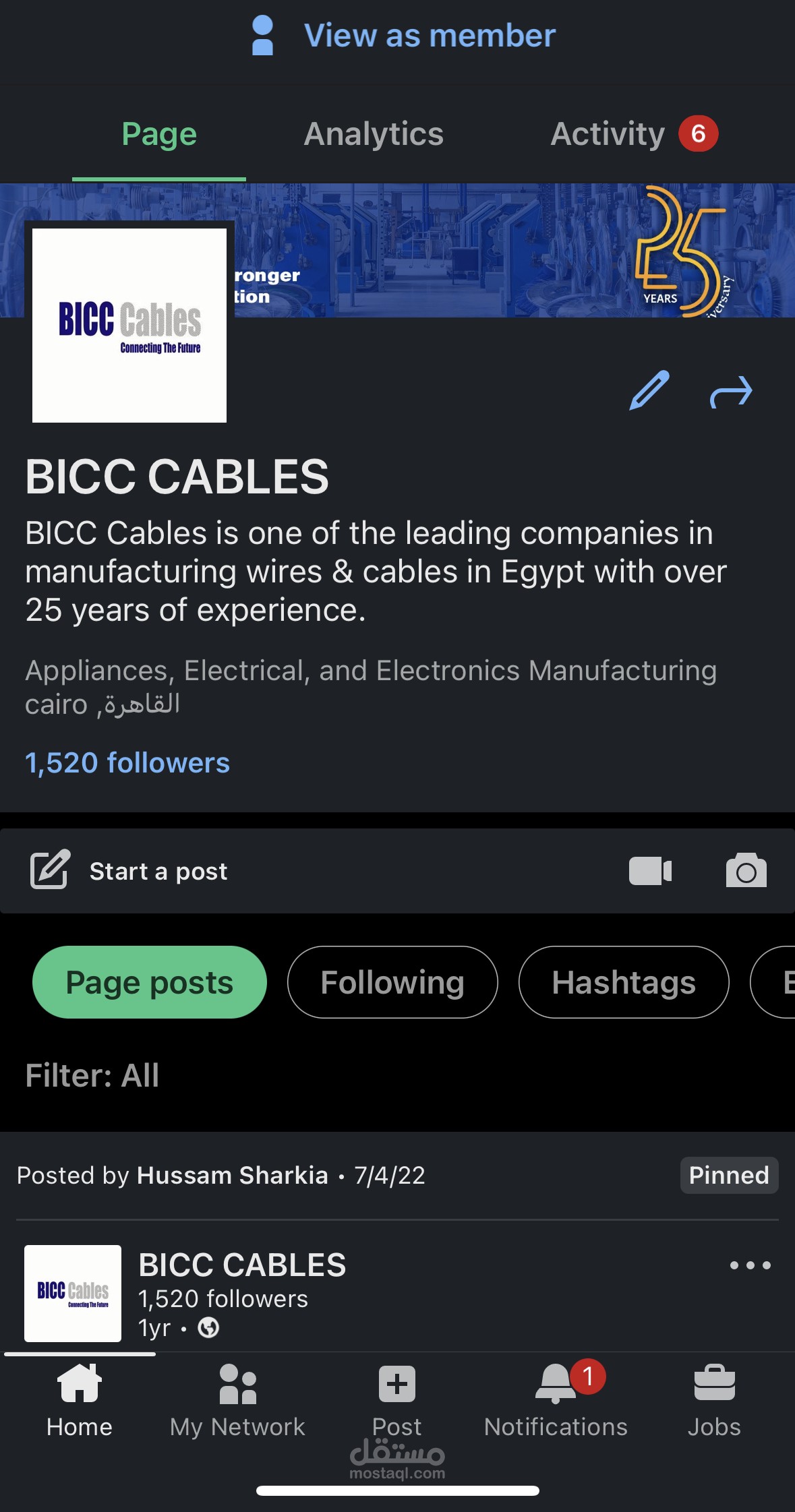Viewport: 795px width, 1512px height.
Task: Open the Jobs tab
Action: [714, 1401]
